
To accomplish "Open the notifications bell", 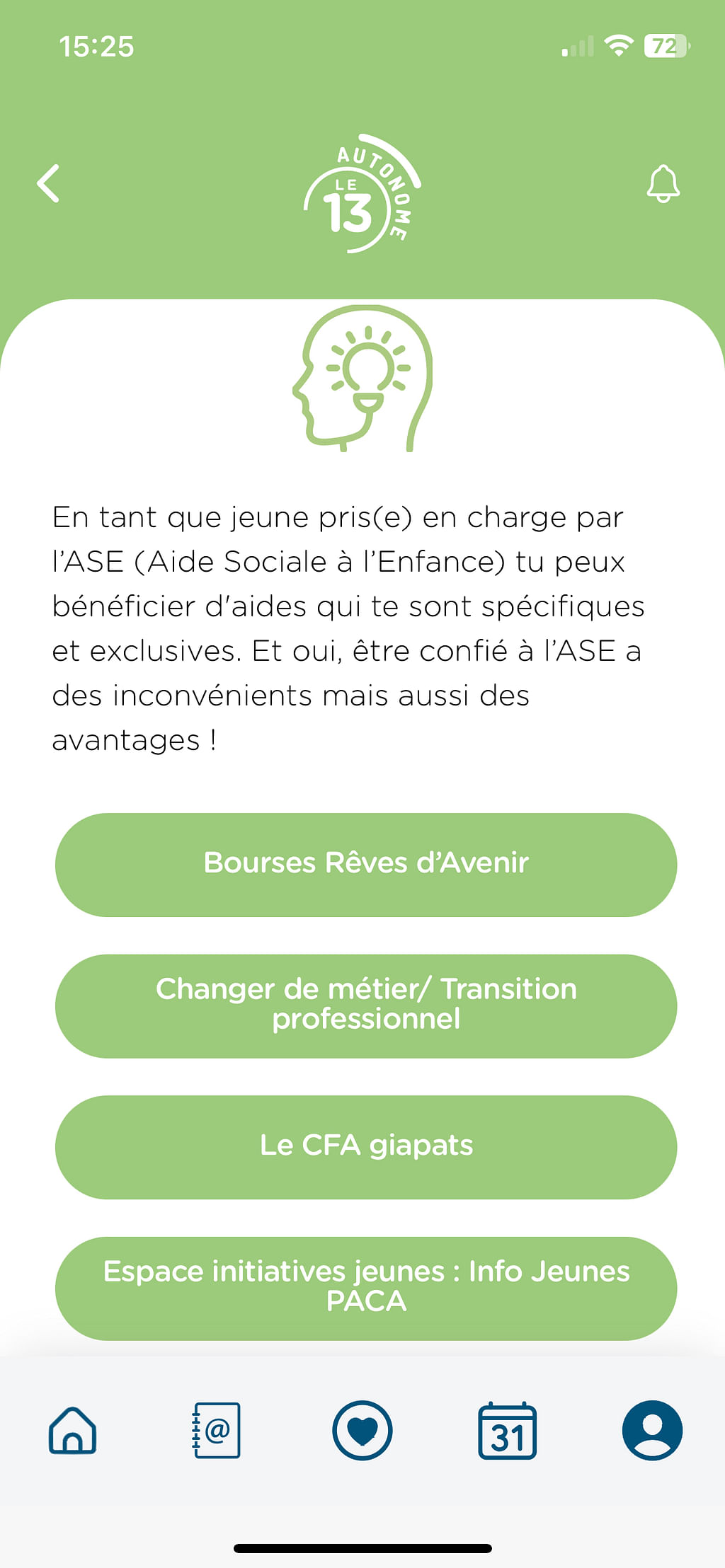I will click(663, 184).
